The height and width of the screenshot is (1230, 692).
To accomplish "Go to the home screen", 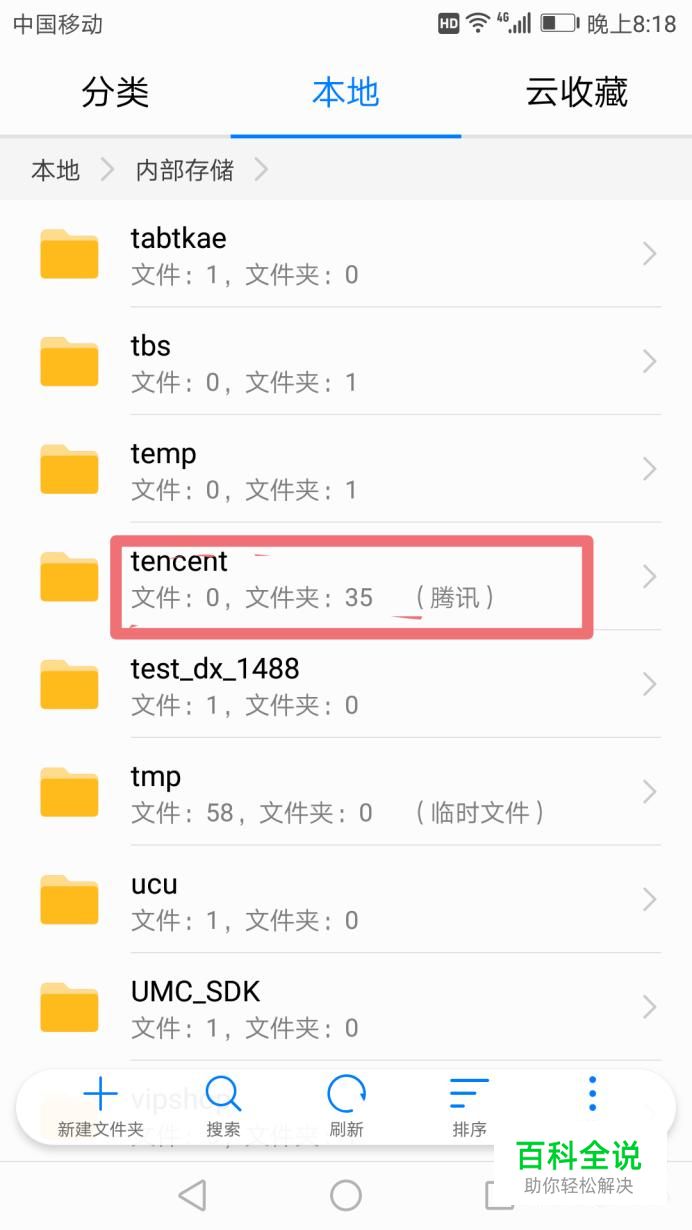I will pyautogui.click(x=346, y=1195).
